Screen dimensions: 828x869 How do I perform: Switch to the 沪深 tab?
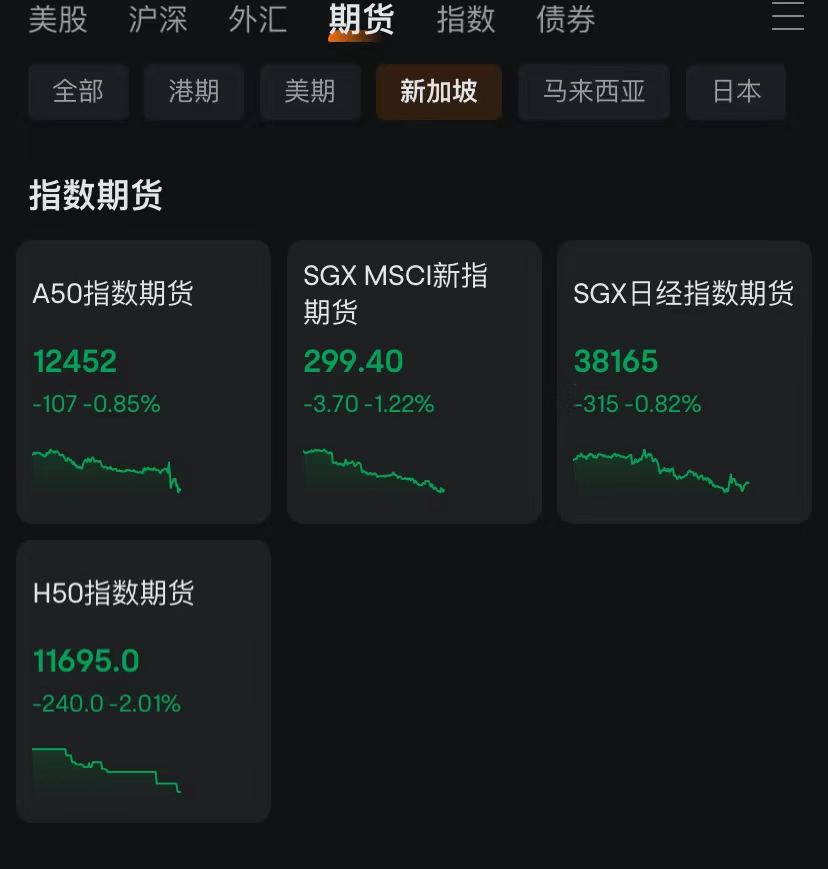(158, 19)
